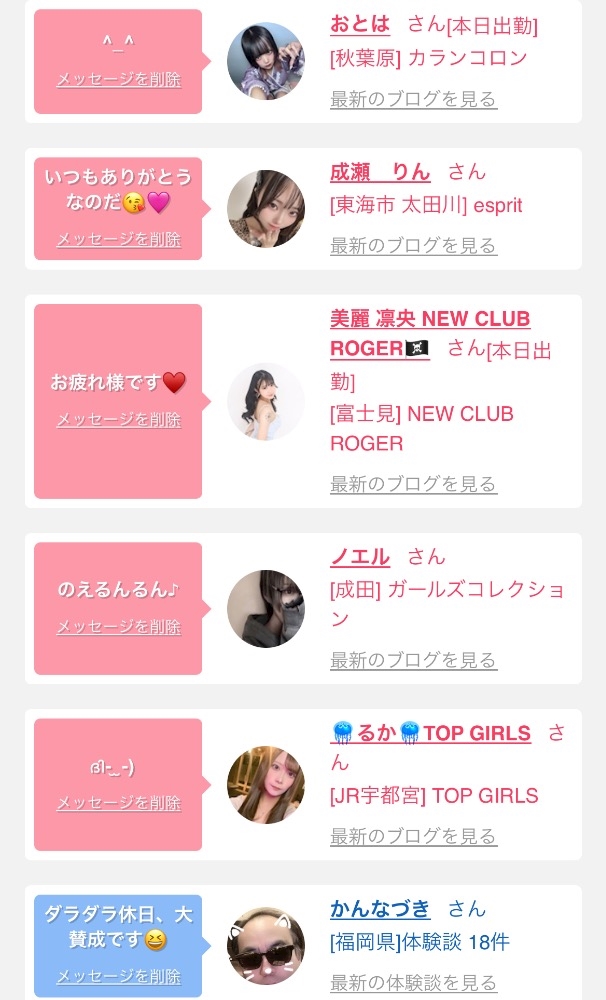Viewport: 606px width, 1000px height.
Task: Open 成瀬 りん's profile link
Action: pyautogui.click(x=380, y=172)
